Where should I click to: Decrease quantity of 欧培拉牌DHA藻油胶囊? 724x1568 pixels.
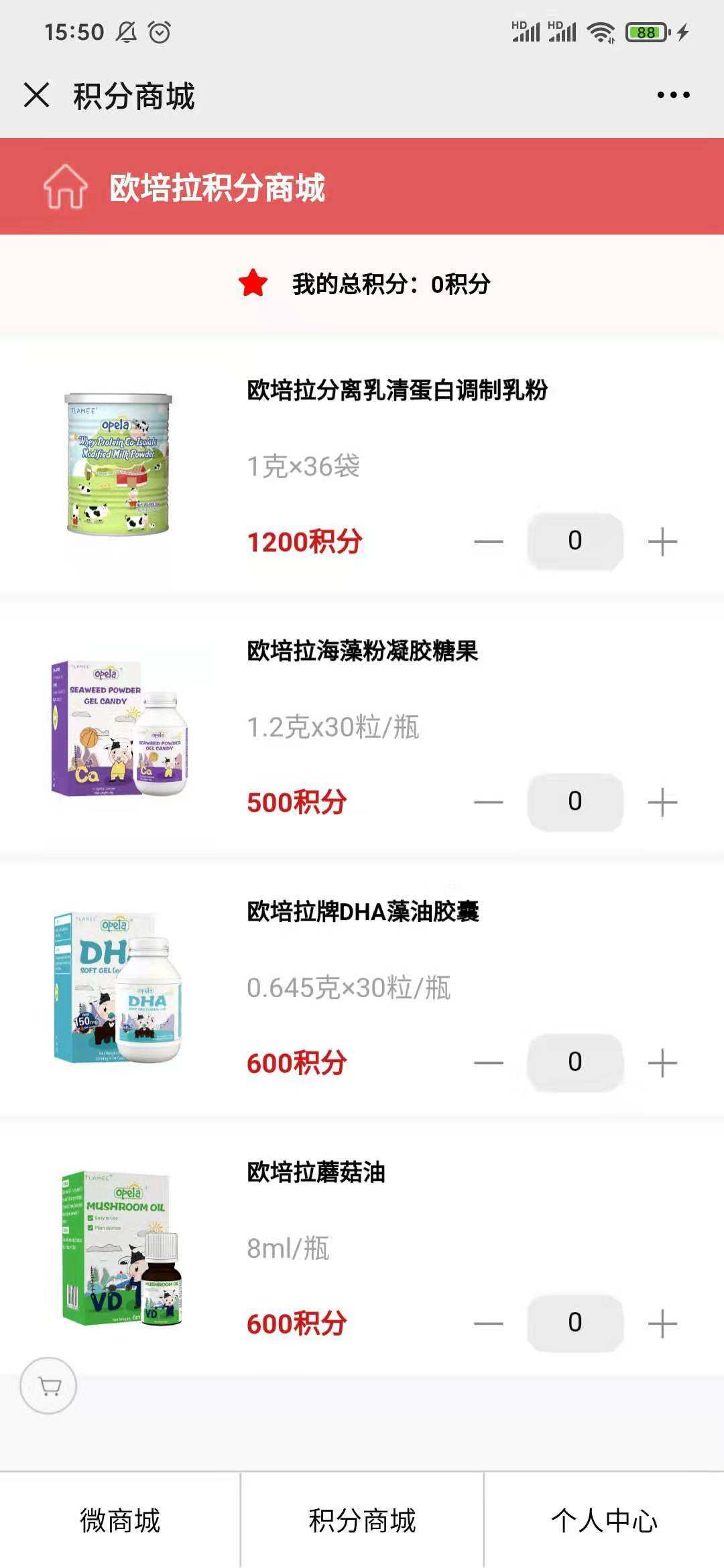(x=489, y=1063)
